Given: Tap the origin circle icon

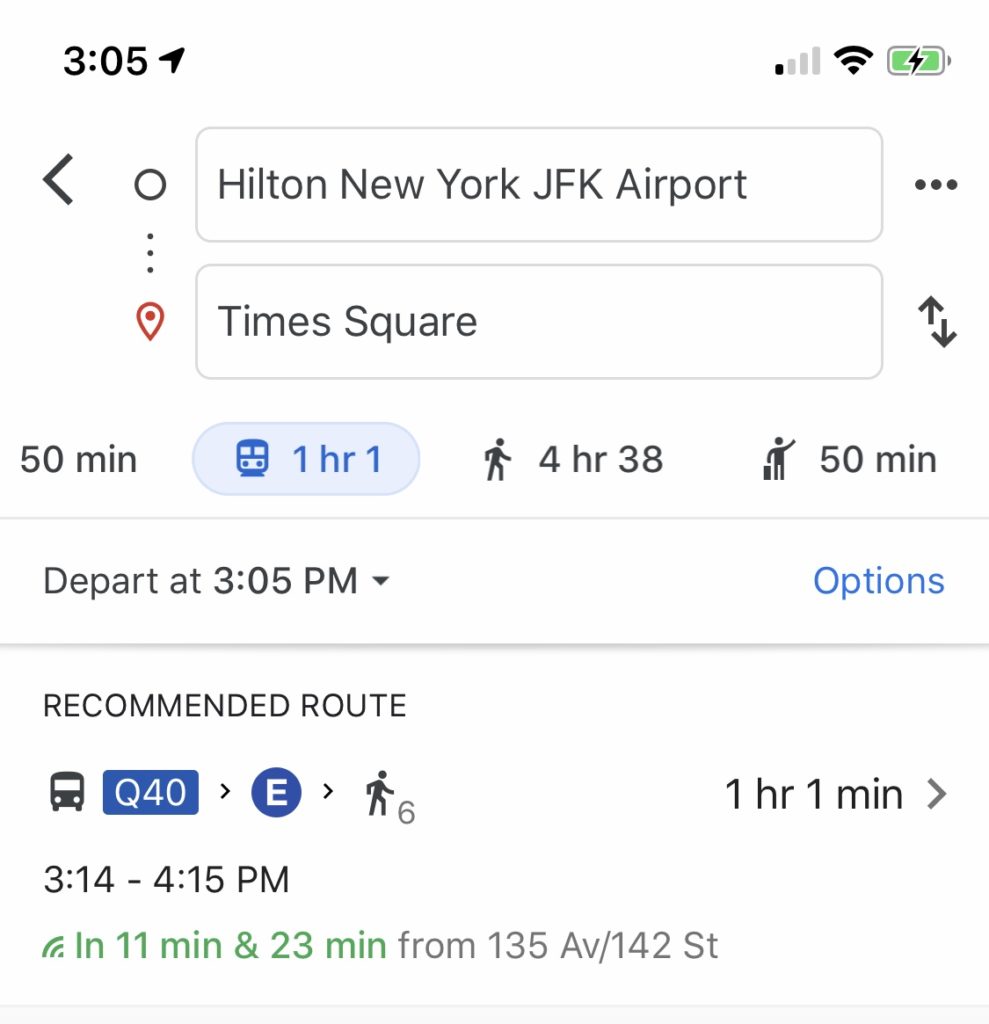Looking at the screenshot, I should (x=149, y=184).
